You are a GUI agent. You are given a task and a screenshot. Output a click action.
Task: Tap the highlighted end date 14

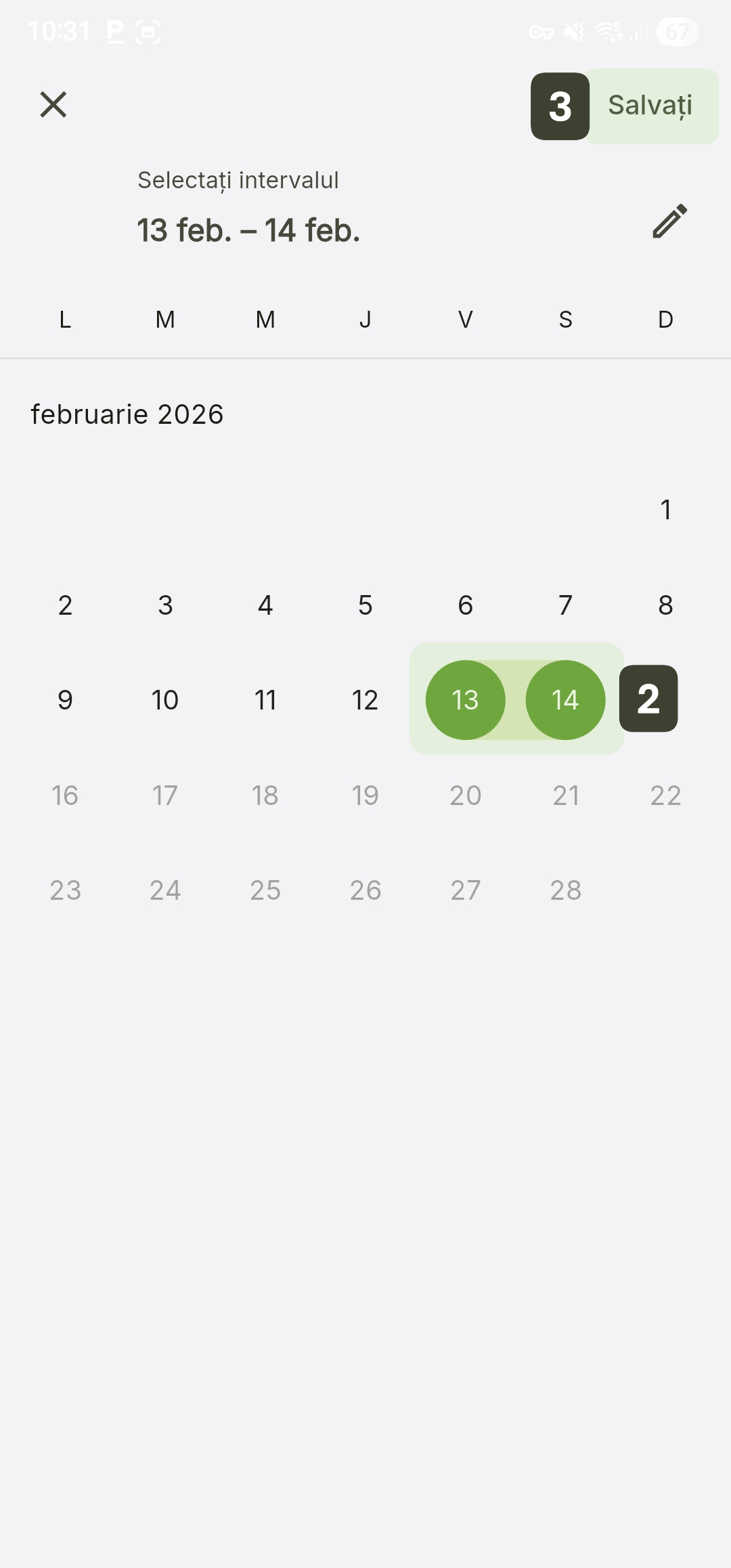coord(566,699)
